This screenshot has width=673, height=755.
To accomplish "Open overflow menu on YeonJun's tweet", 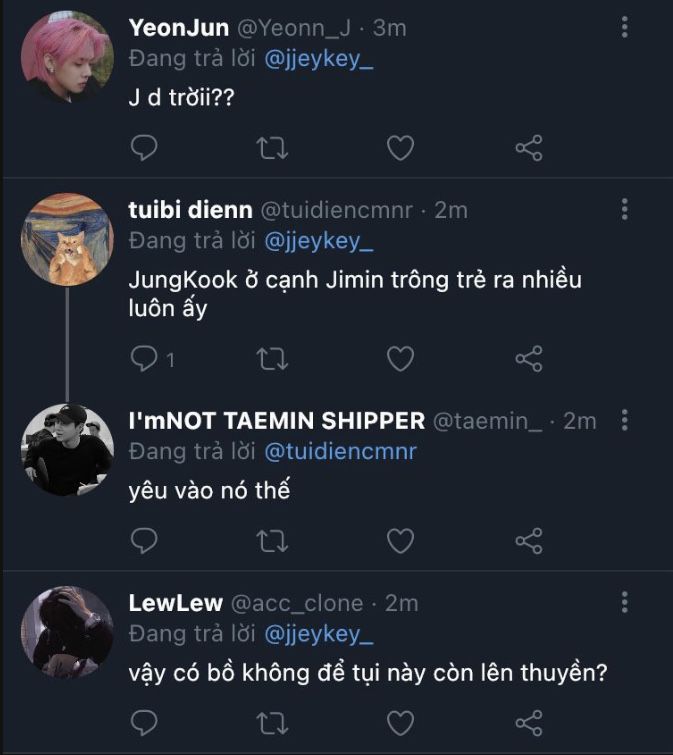I will coord(624,27).
